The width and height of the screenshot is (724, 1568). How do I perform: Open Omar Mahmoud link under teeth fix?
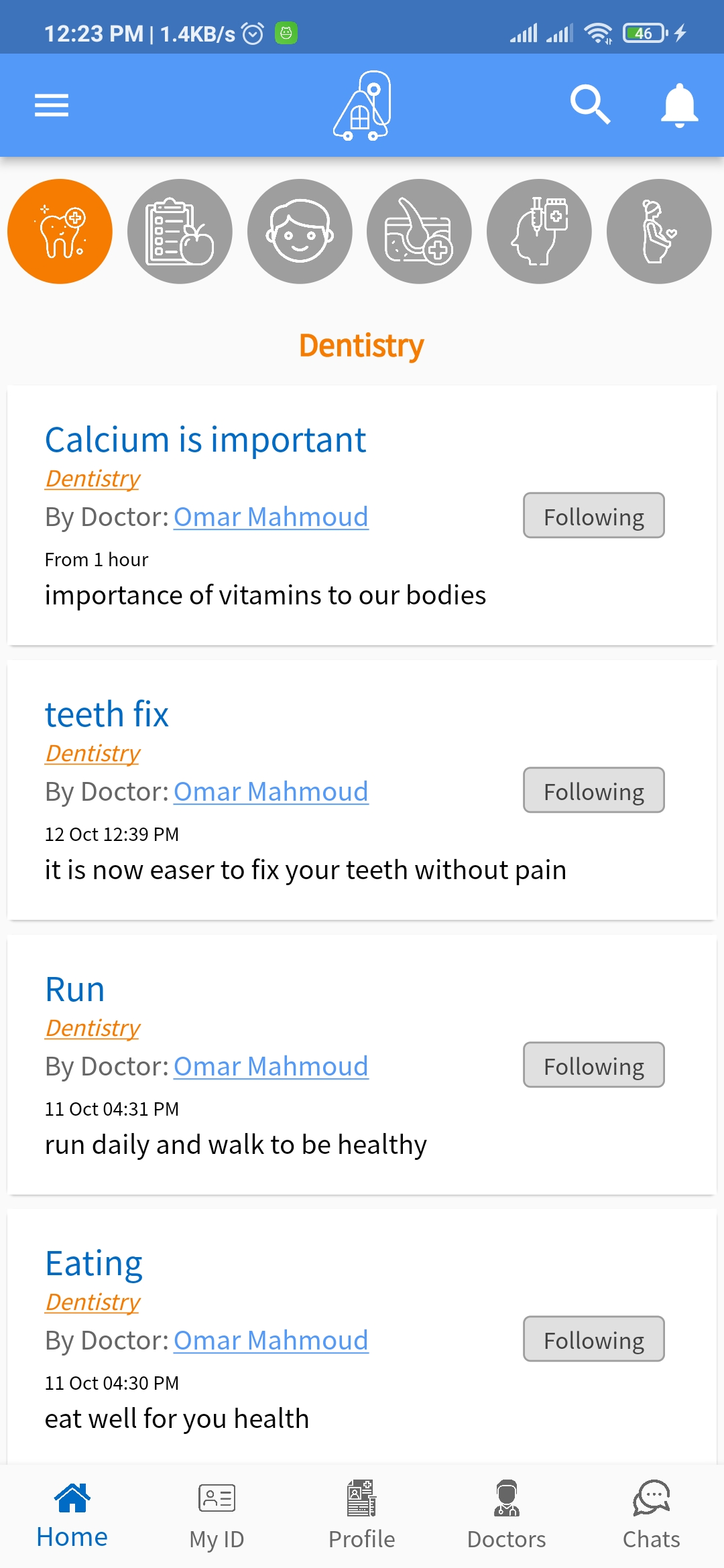pos(271,791)
